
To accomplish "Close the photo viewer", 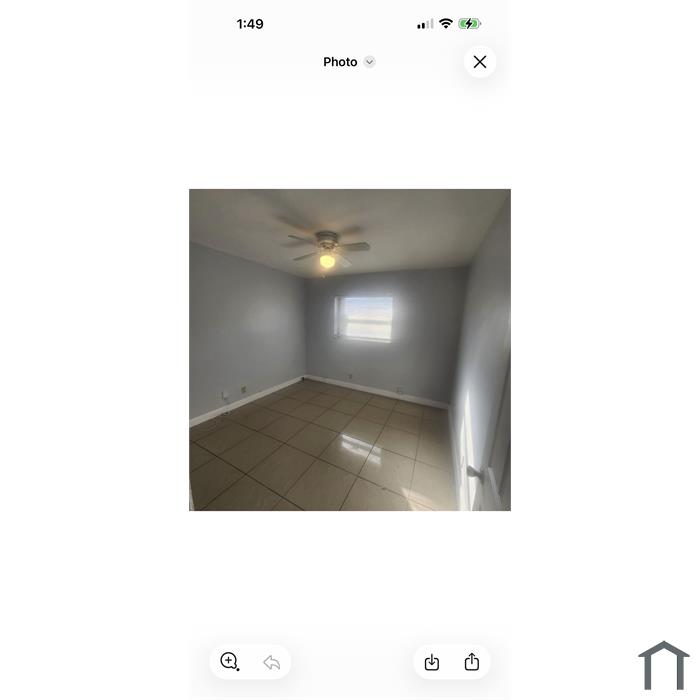I will coord(480,62).
